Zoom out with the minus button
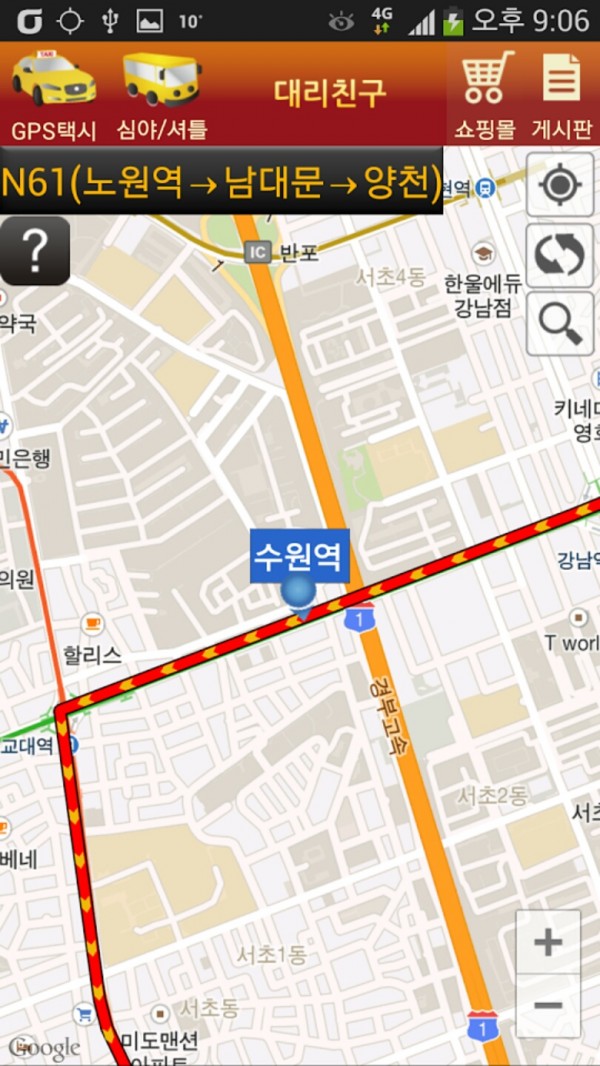Screen dimensions: 600x1066 pos(548,1005)
